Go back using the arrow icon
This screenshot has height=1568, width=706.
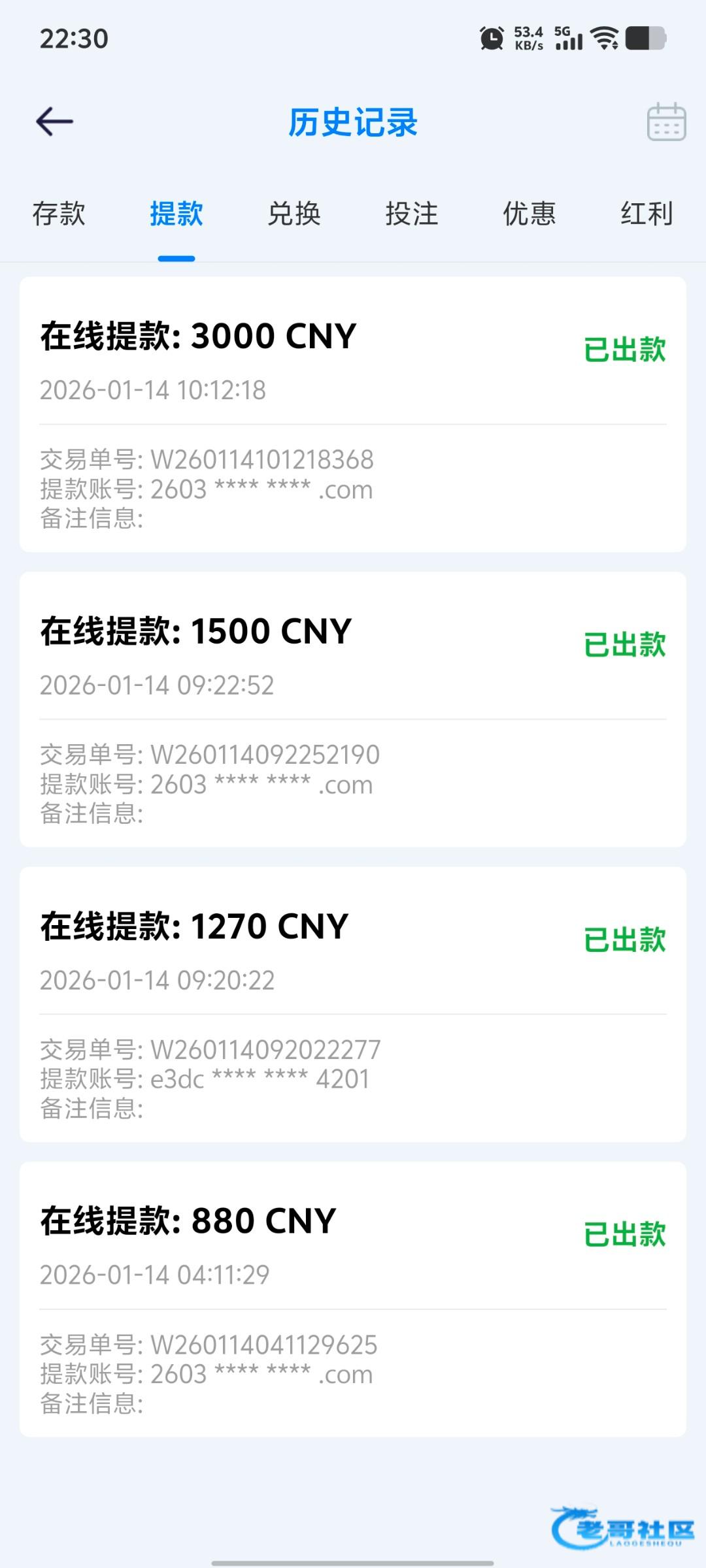(x=55, y=122)
